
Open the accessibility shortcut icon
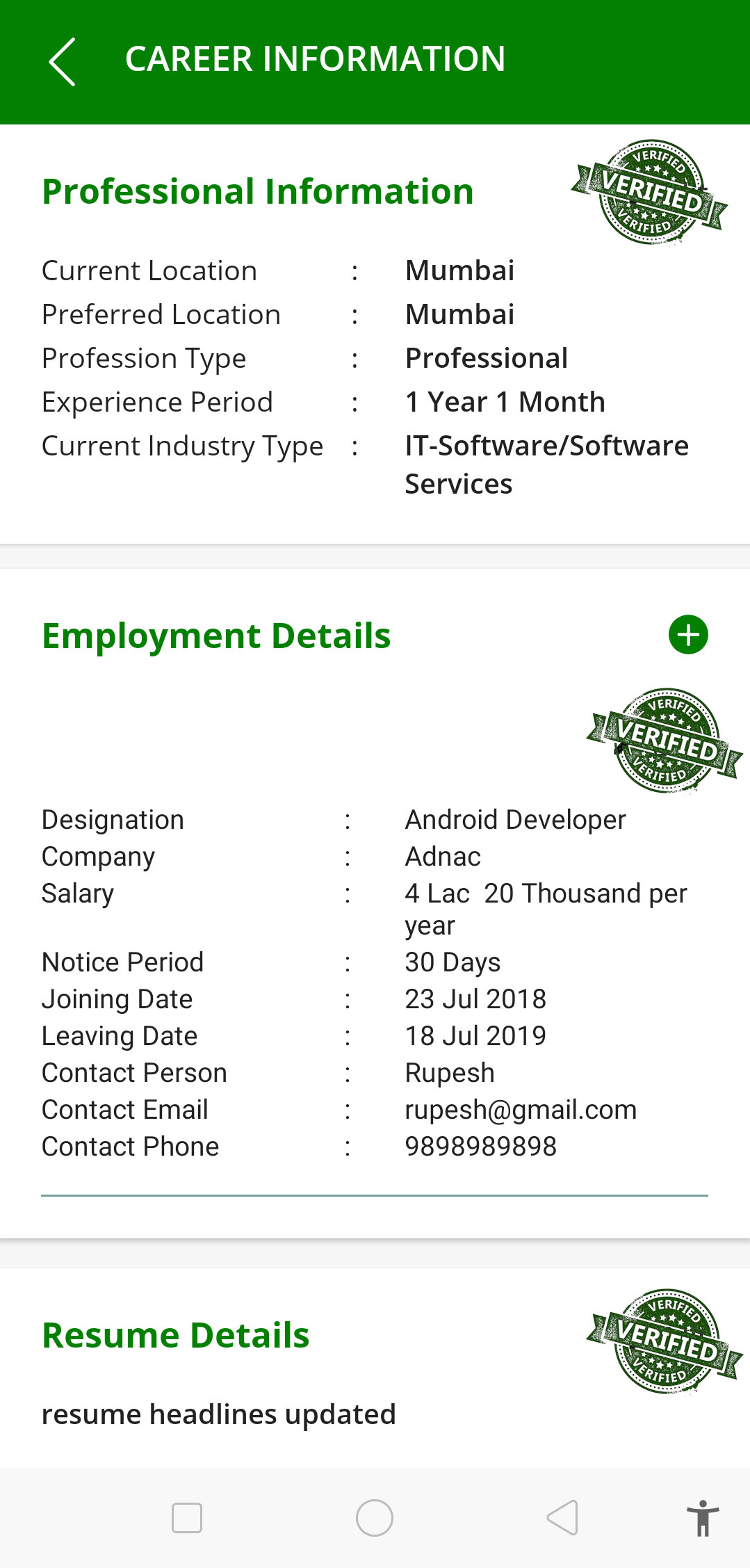pos(703,1518)
